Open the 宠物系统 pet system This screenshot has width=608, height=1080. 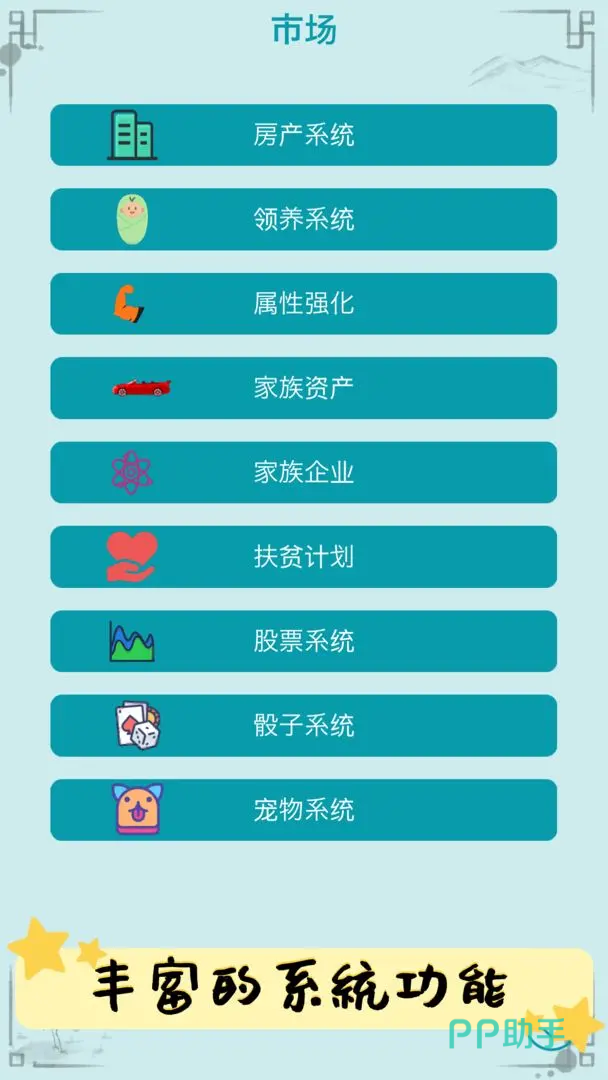(303, 810)
